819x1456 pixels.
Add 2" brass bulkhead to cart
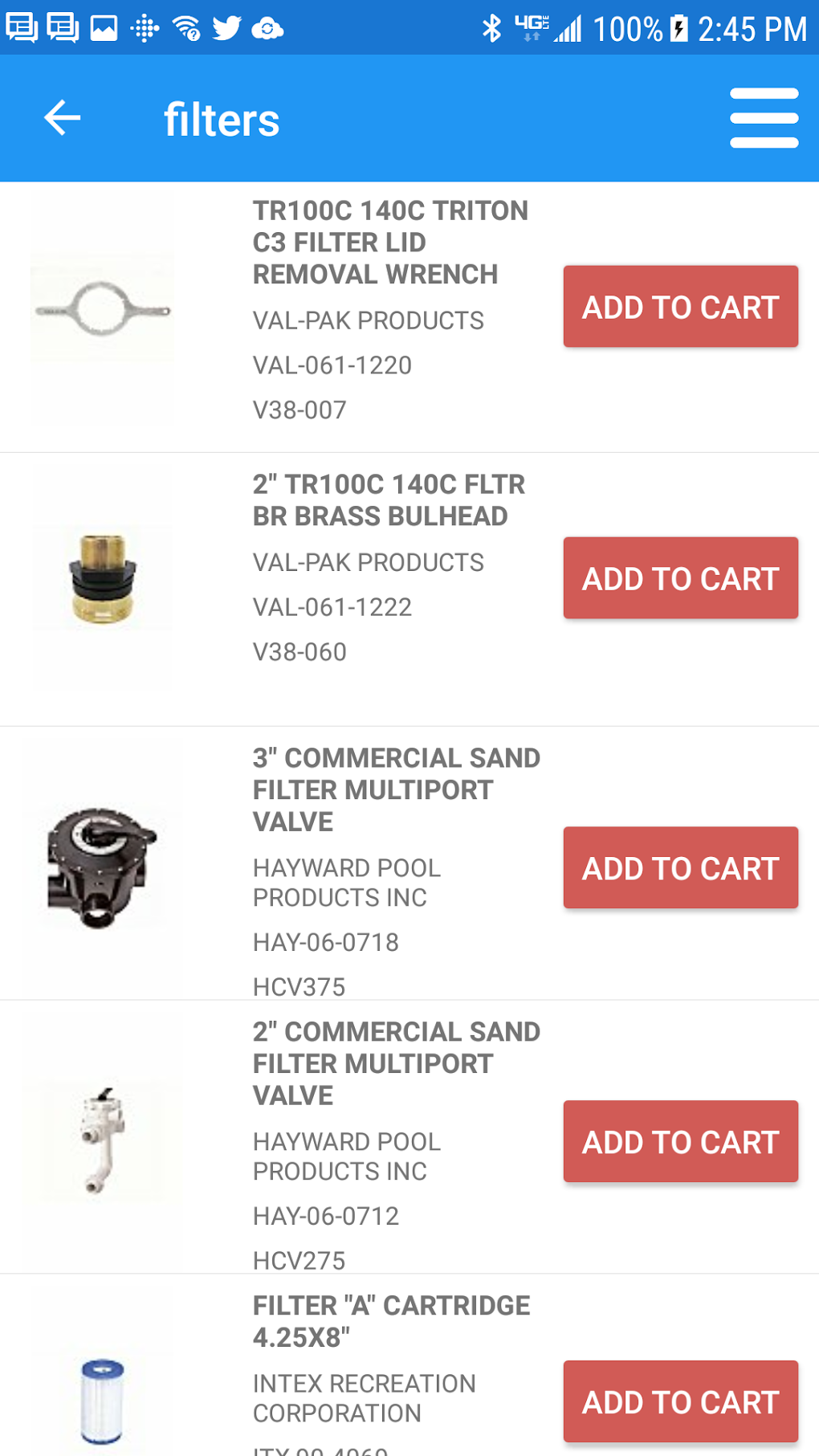click(680, 578)
